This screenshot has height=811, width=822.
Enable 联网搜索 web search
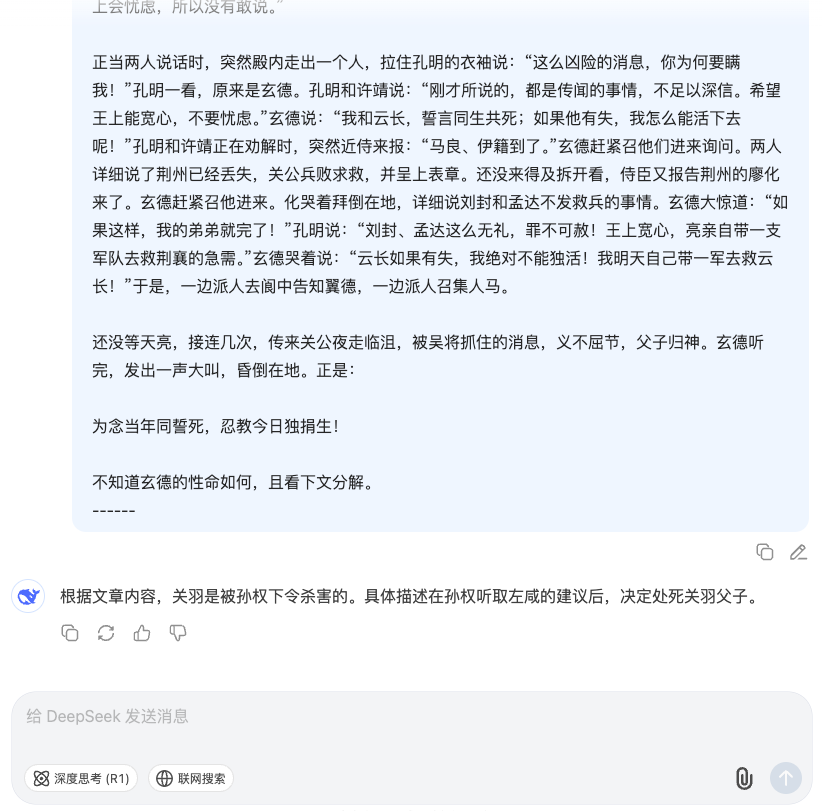[191, 778]
